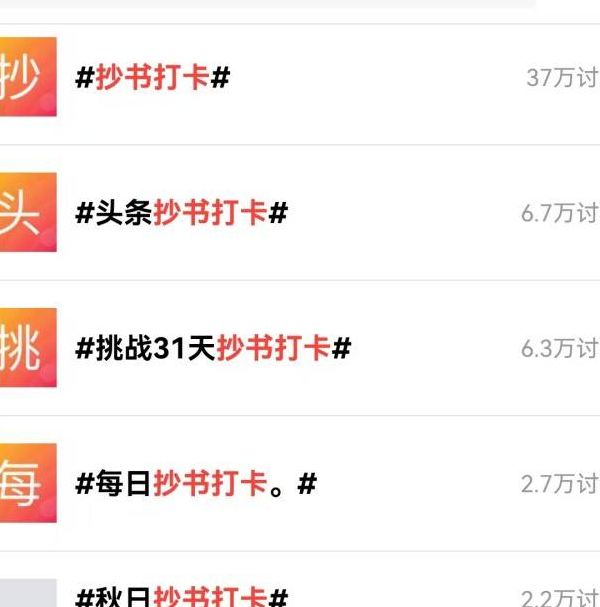
Task: Select the #挑战31天抄书打卡# topic
Action: [214, 349]
